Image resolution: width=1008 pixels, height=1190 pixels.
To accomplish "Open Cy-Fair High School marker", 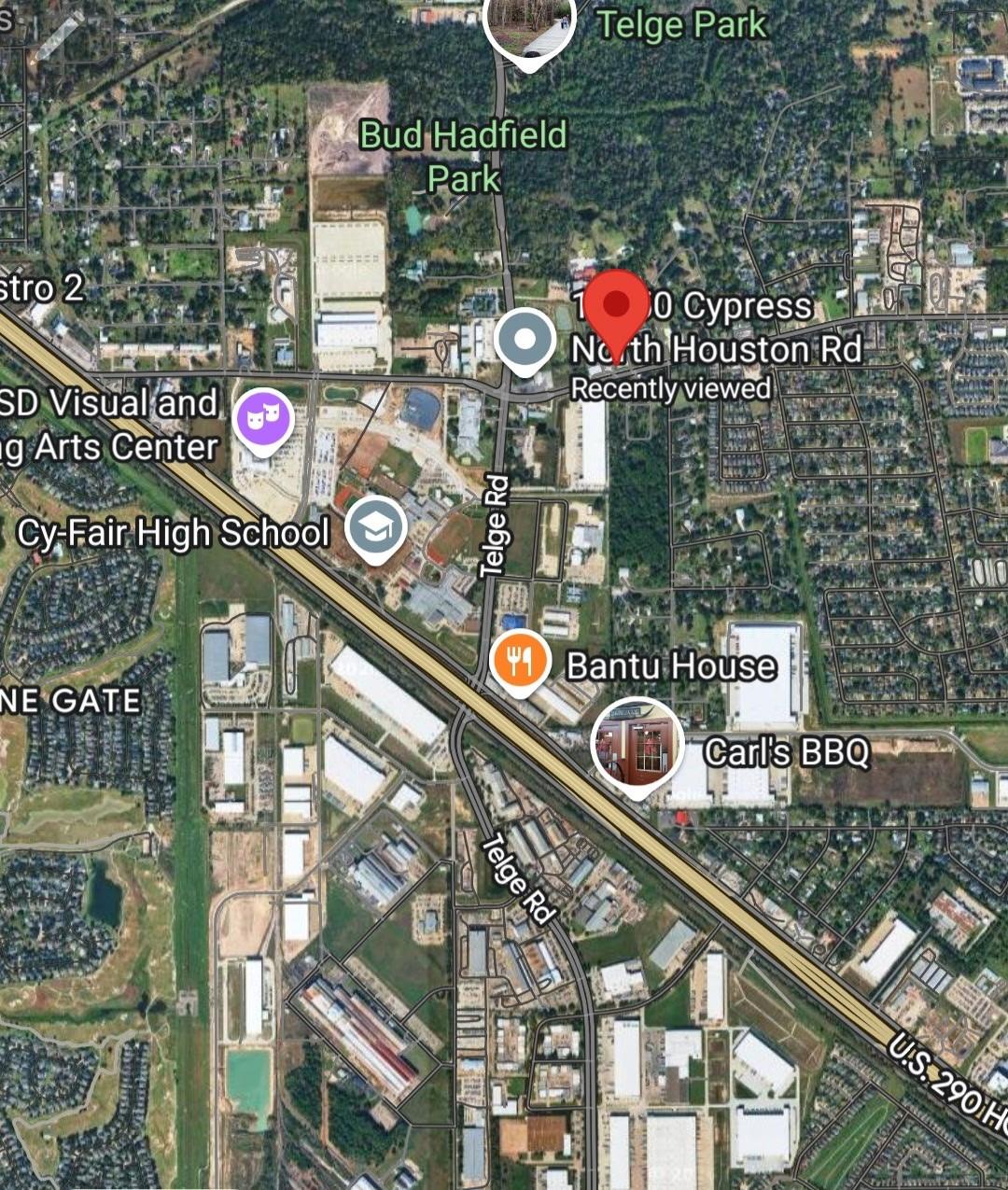I will coord(375,527).
